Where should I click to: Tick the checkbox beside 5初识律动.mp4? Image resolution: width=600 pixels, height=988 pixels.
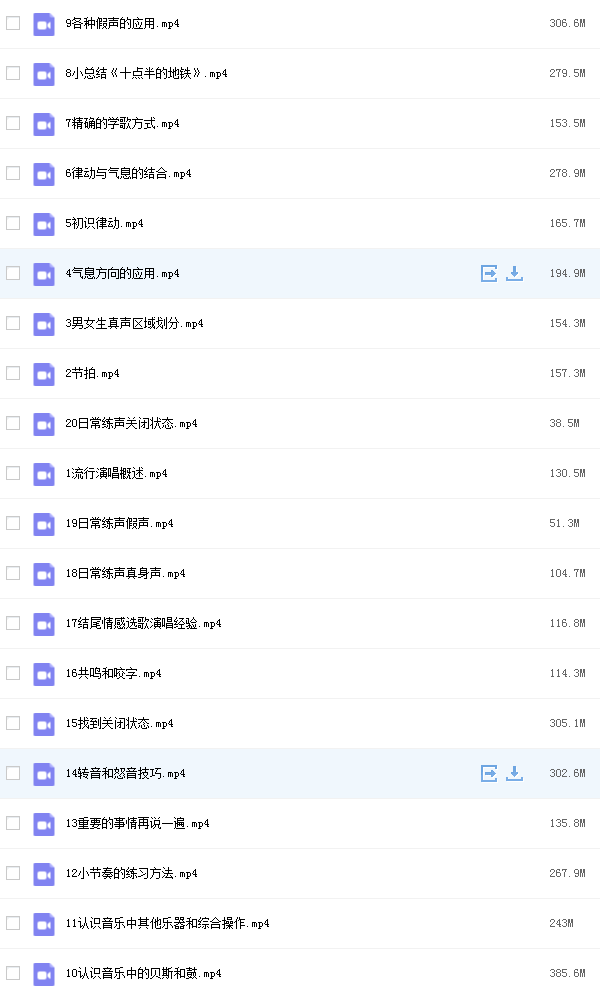[13, 223]
